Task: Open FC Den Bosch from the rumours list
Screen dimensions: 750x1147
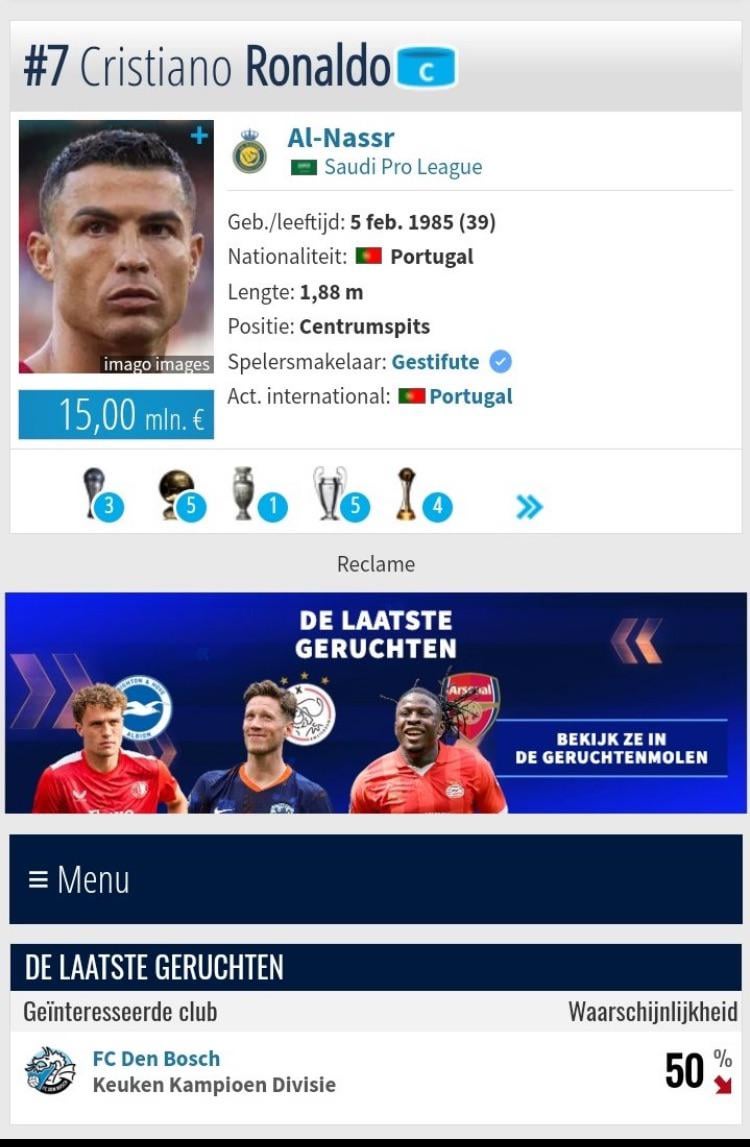Action: [x=156, y=1058]
